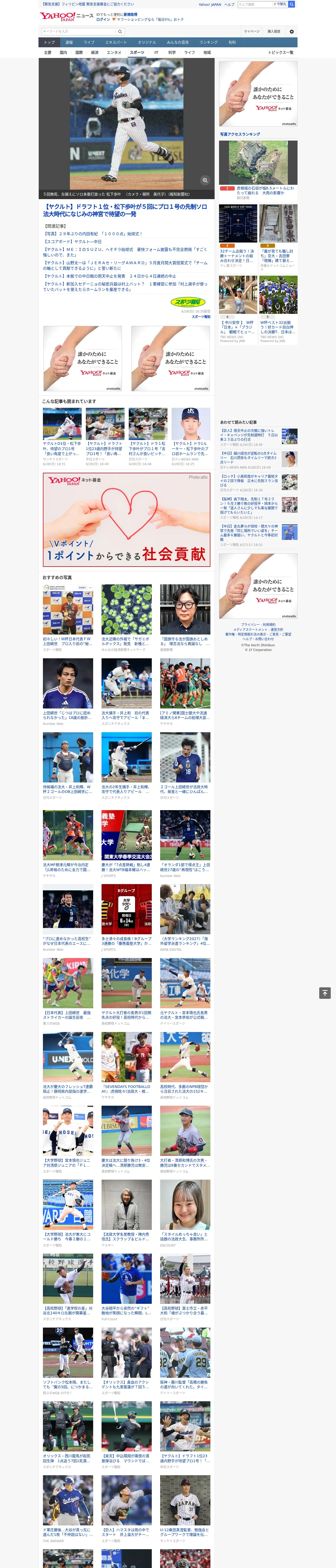Open headline about 松下歩叶 プロ1号ソロ
The image size is (336, 1568).
pyautogui.click(x=125, y=210)
